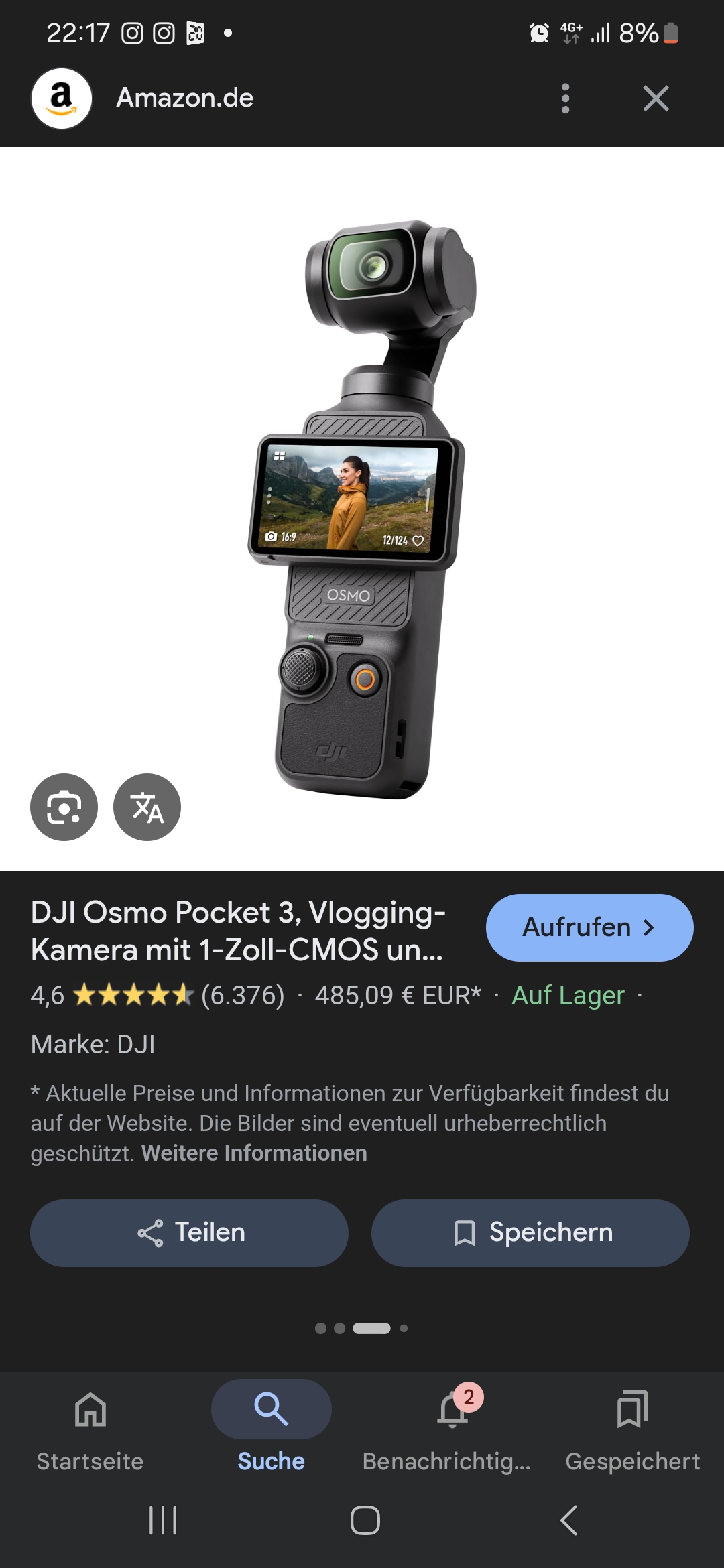The image size is (724, 1568).
Task: Close the Amazon.de image viewer
Action: coord(656,99)
